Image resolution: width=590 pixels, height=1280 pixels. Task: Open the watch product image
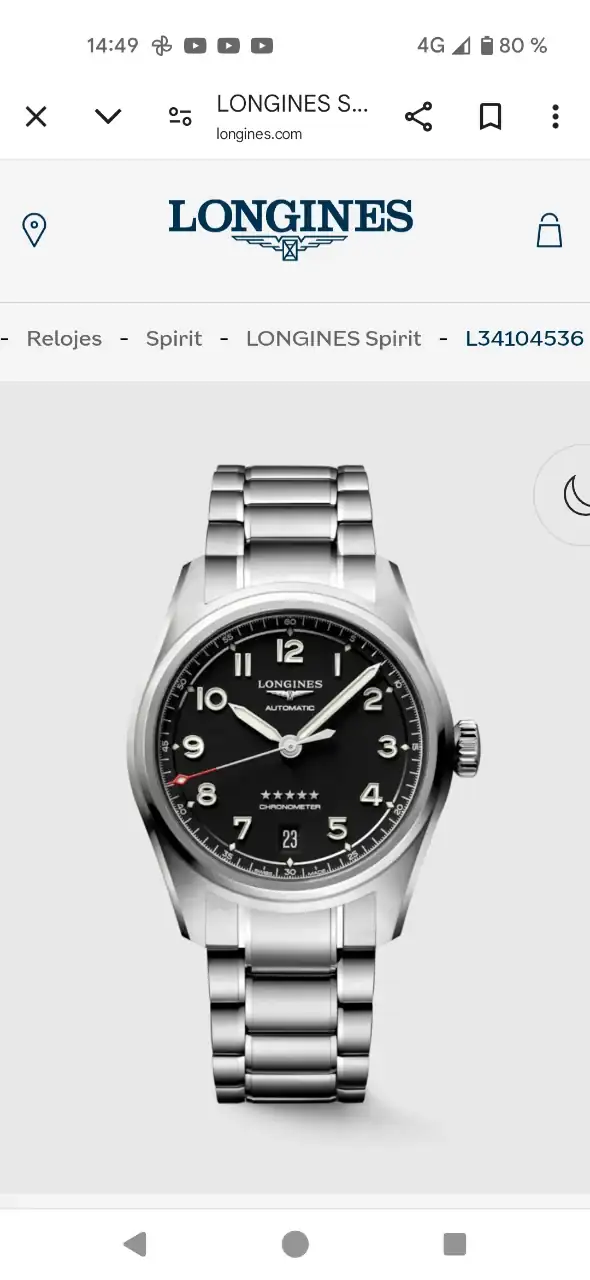point(303,785)
